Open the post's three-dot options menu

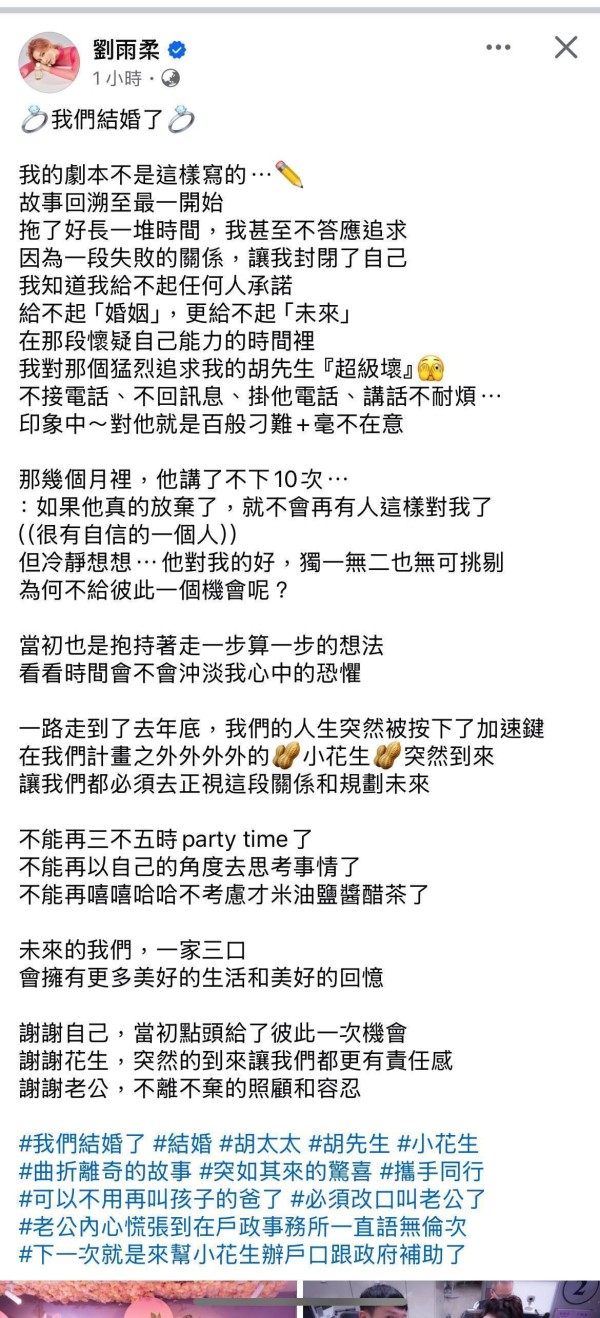tap(498, 47)
